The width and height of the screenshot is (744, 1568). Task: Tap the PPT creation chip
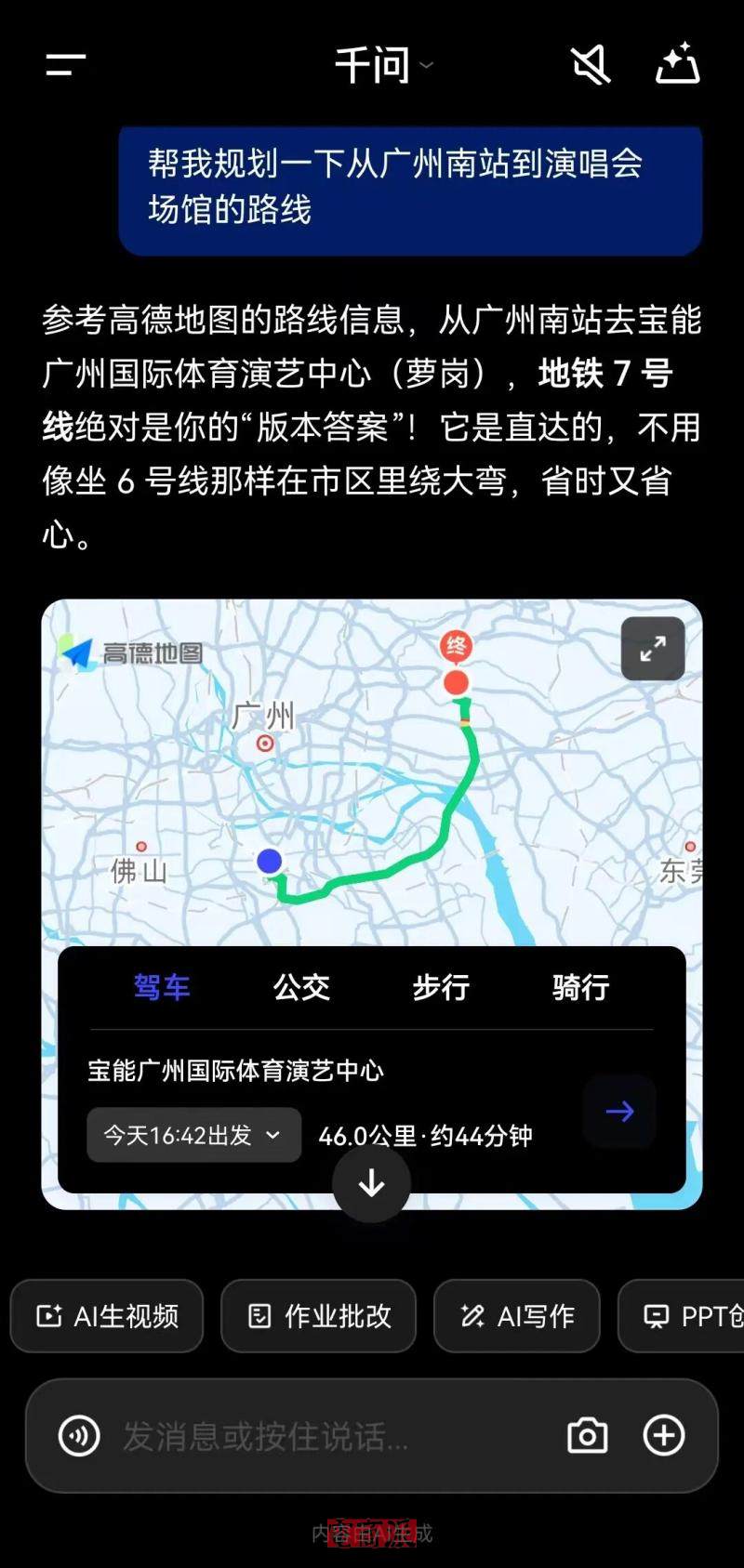tap(688, 1316)
